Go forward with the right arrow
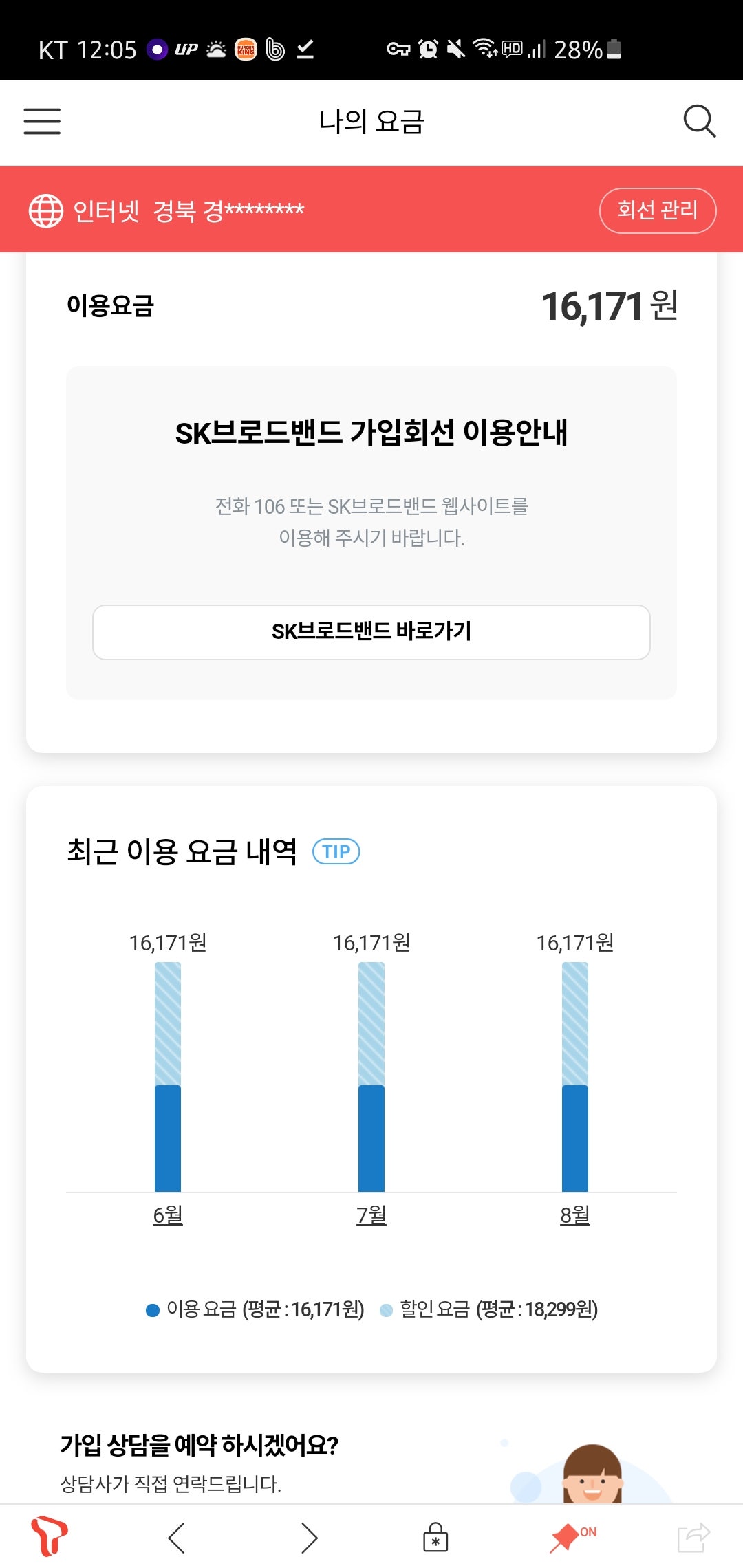The width and height of the screenshot is (743, 1568). pos(310,1538)
